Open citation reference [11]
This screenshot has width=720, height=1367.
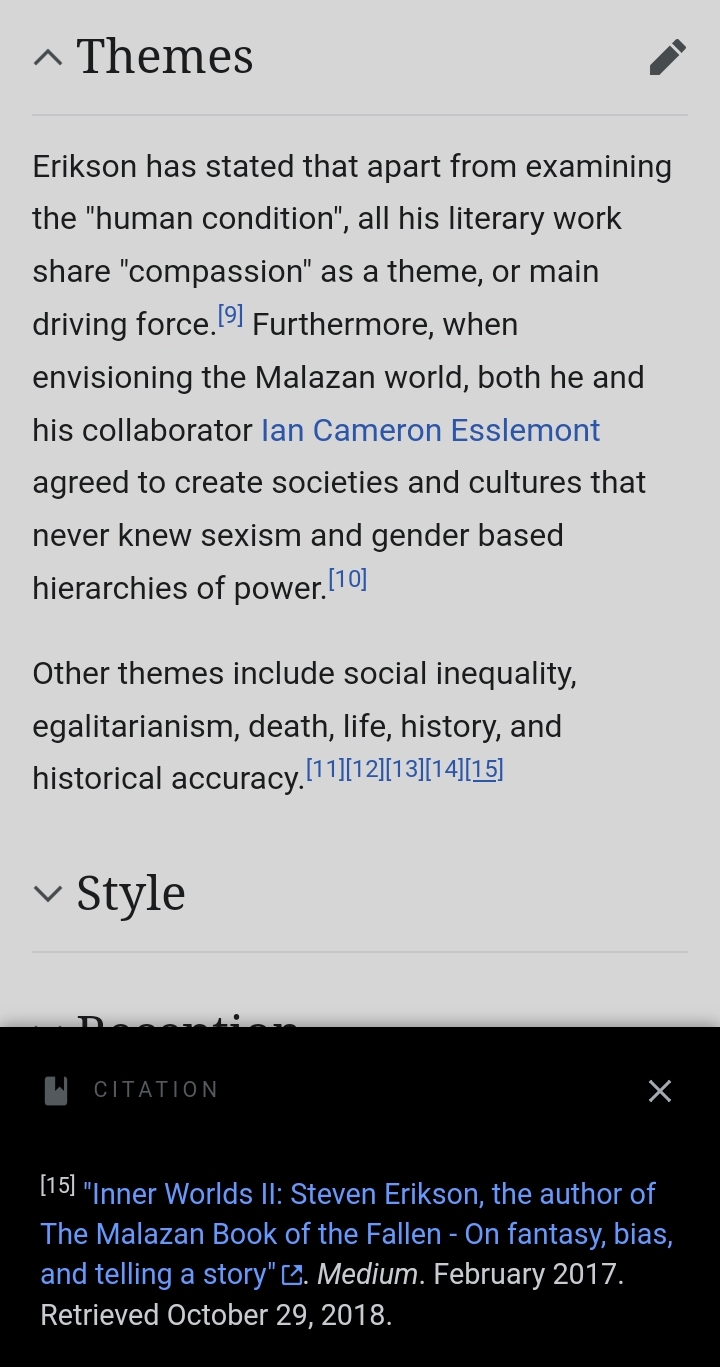pos(325,769)
